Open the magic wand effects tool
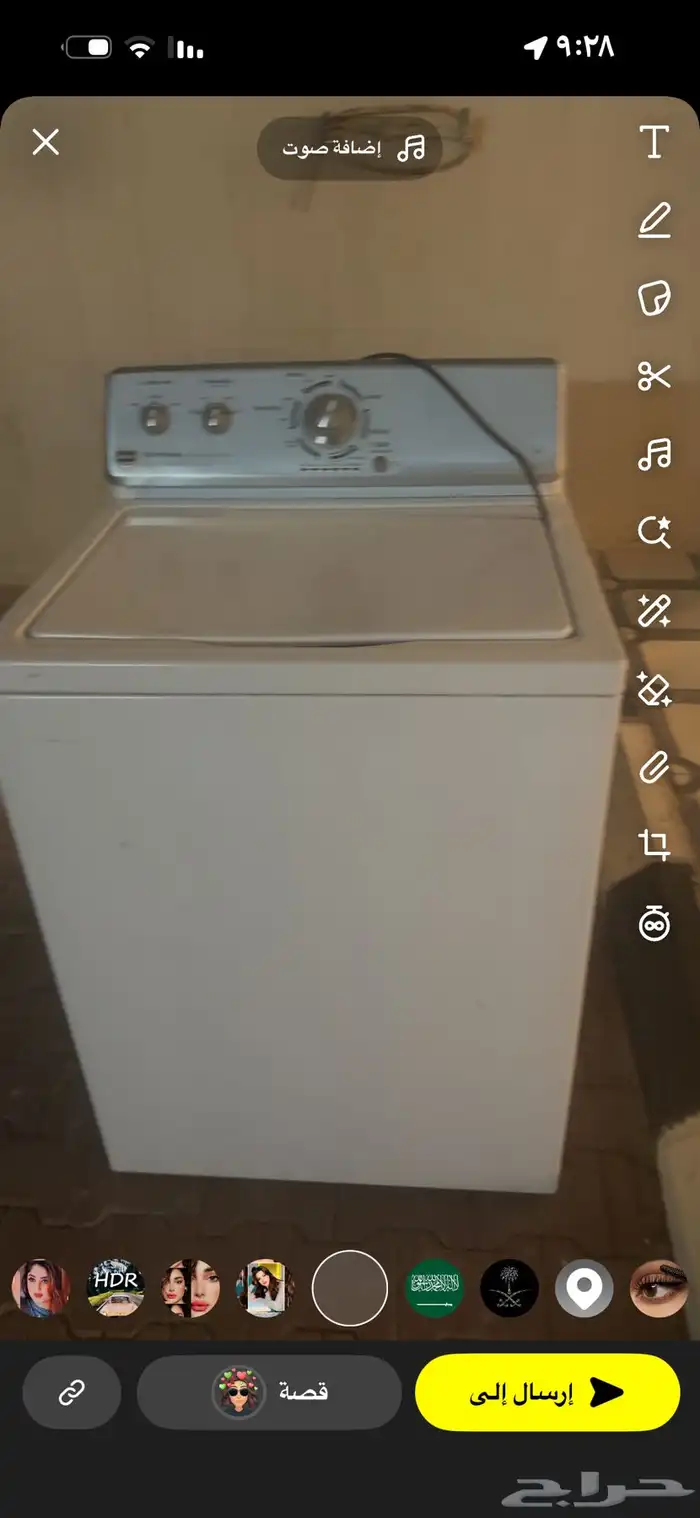The height and width of the screenshot is (1518, 700). [x=654, y=610]
